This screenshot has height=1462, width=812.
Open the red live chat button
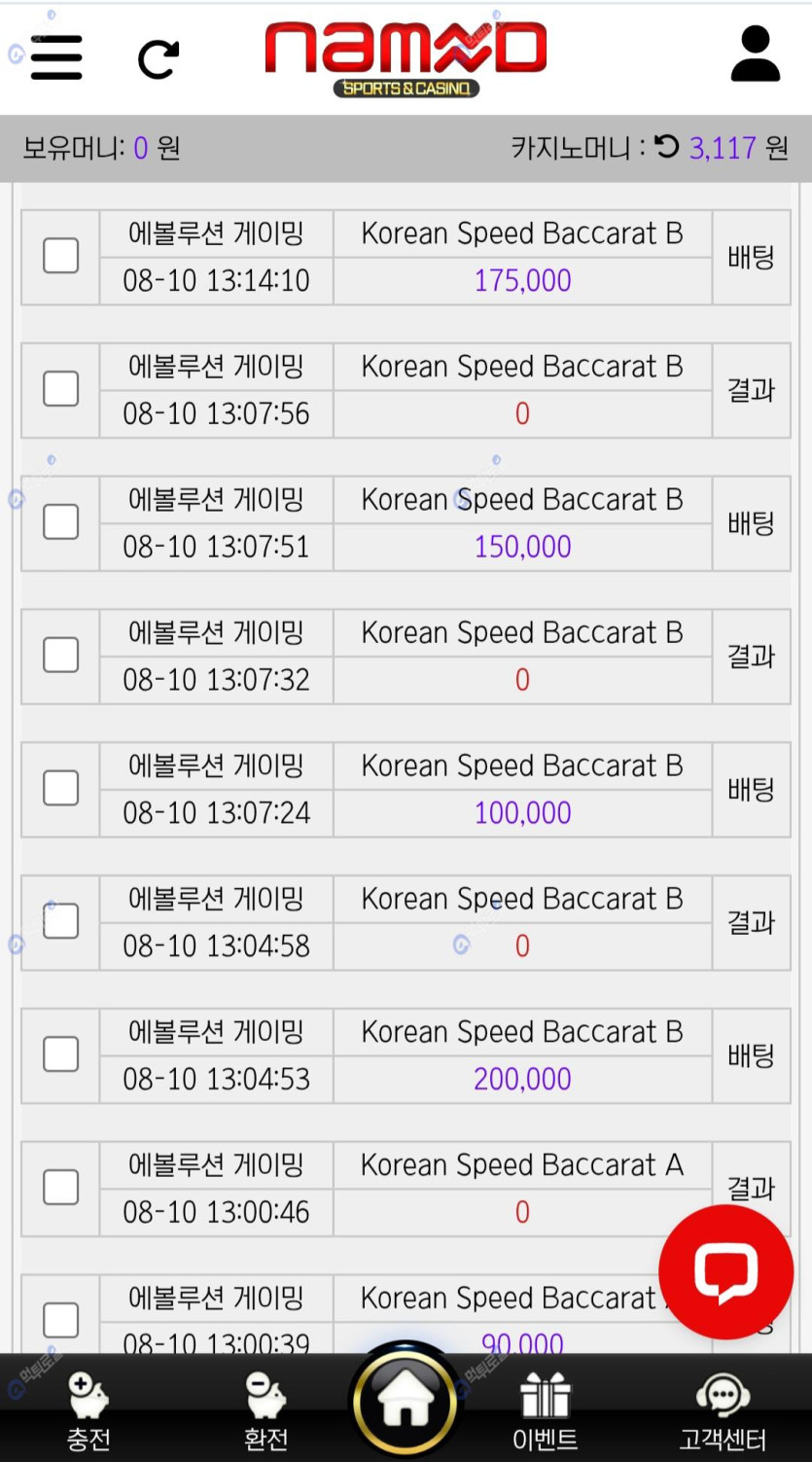point(725,1271)
